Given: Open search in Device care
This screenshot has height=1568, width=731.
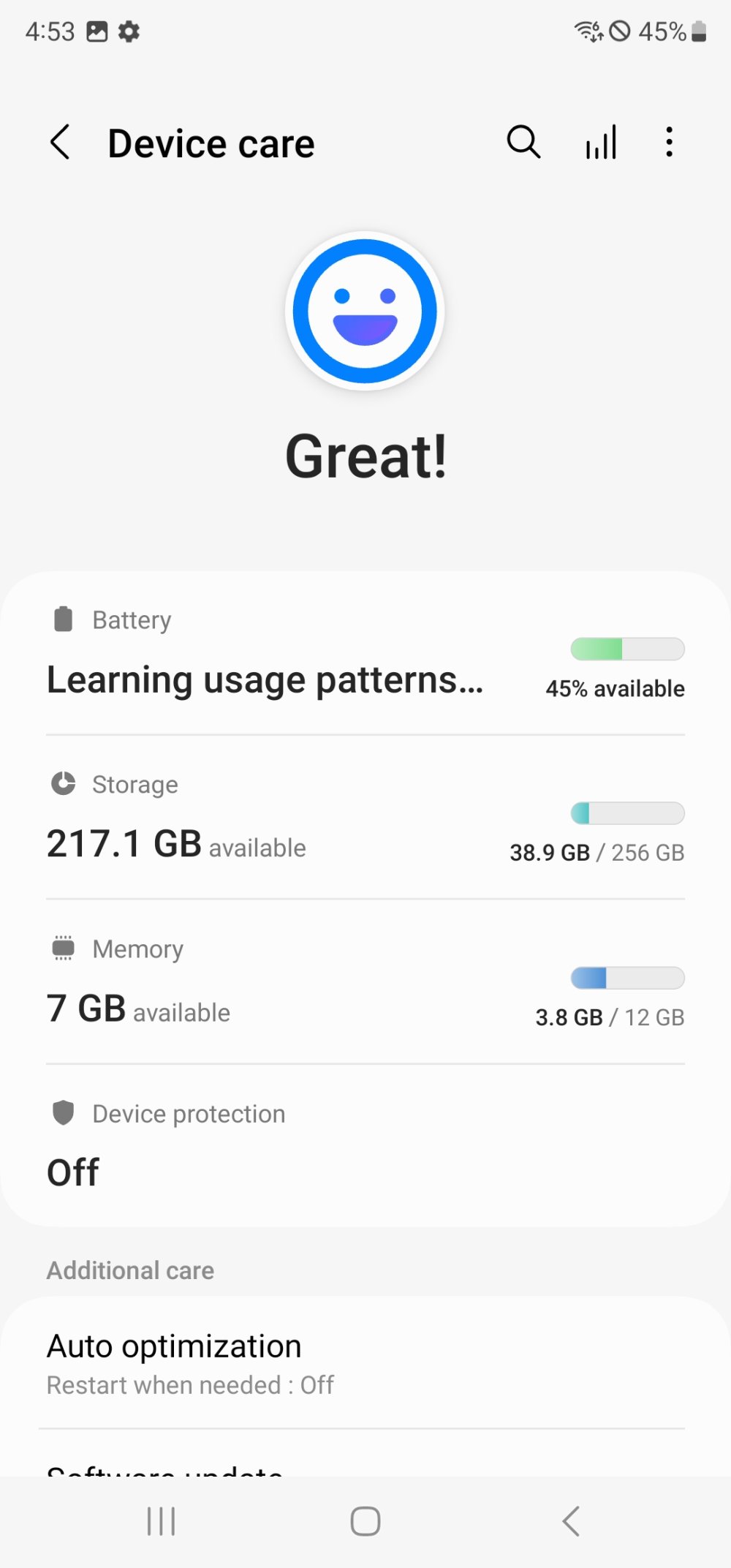Looking at the screenshot, I should (x=523, y=142).
